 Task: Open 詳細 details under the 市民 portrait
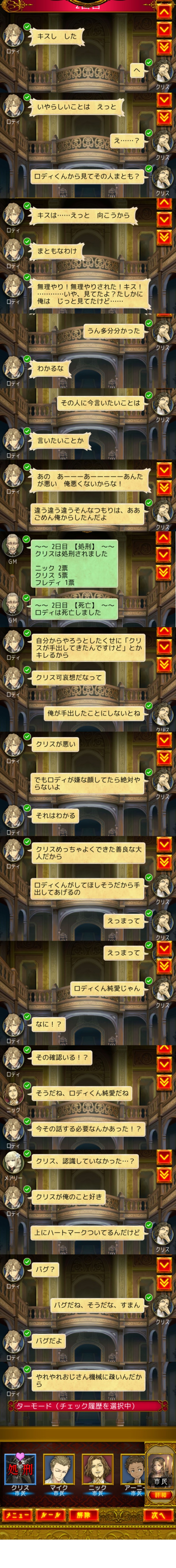(160, 1494)
